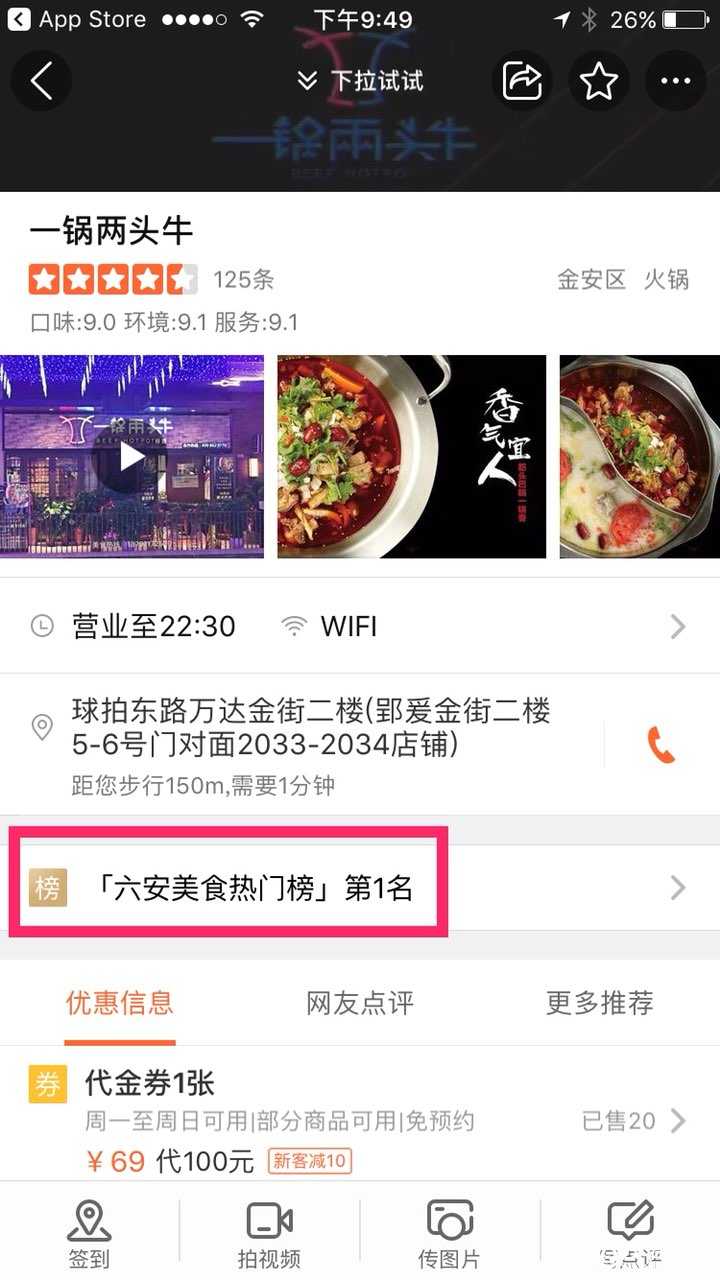Go back using the top-left arrow
Viewport: 720px width, 1280px height.
(41, 81)
